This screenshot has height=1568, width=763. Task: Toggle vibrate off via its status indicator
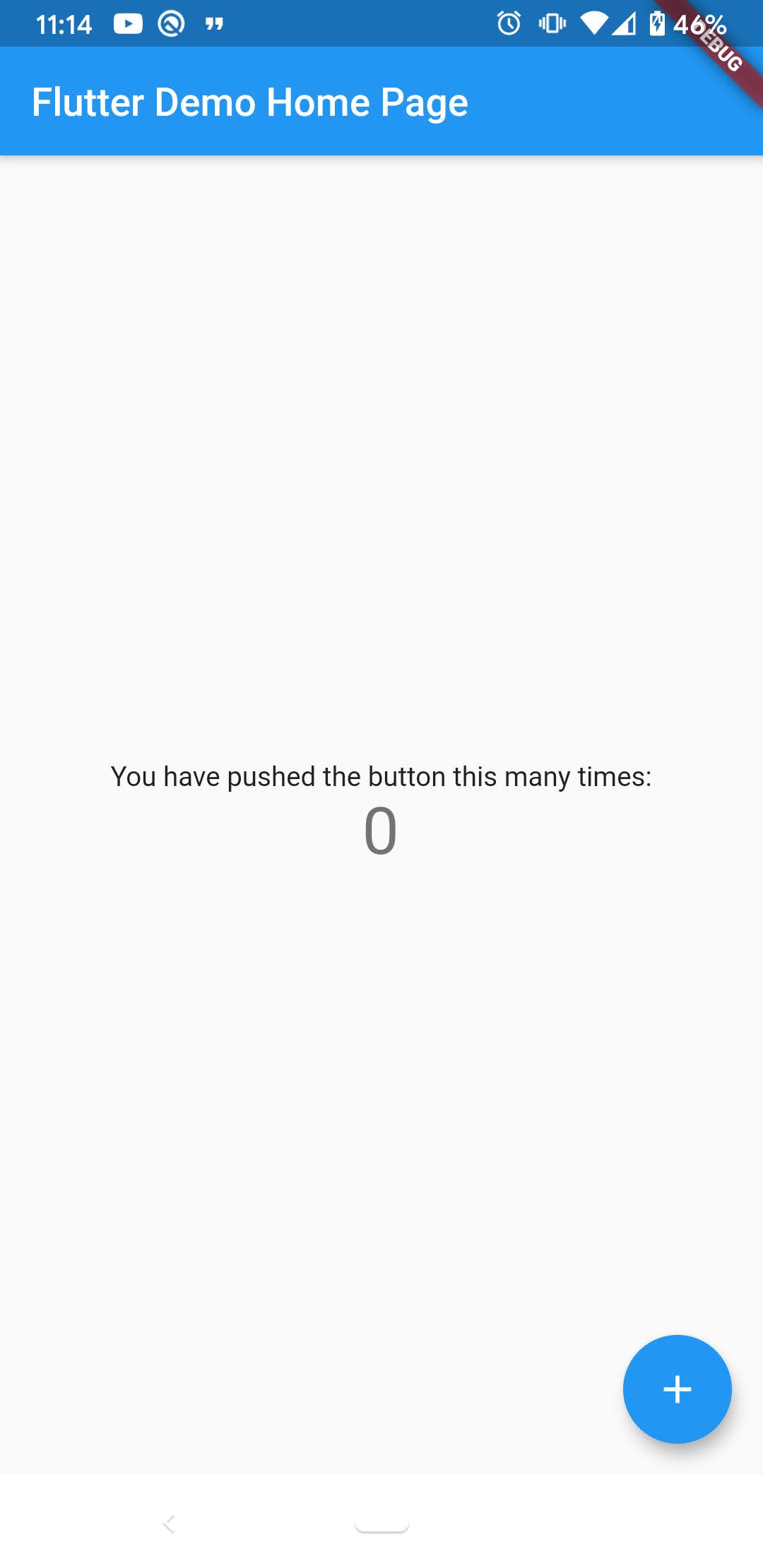click(x=552, y=23)
